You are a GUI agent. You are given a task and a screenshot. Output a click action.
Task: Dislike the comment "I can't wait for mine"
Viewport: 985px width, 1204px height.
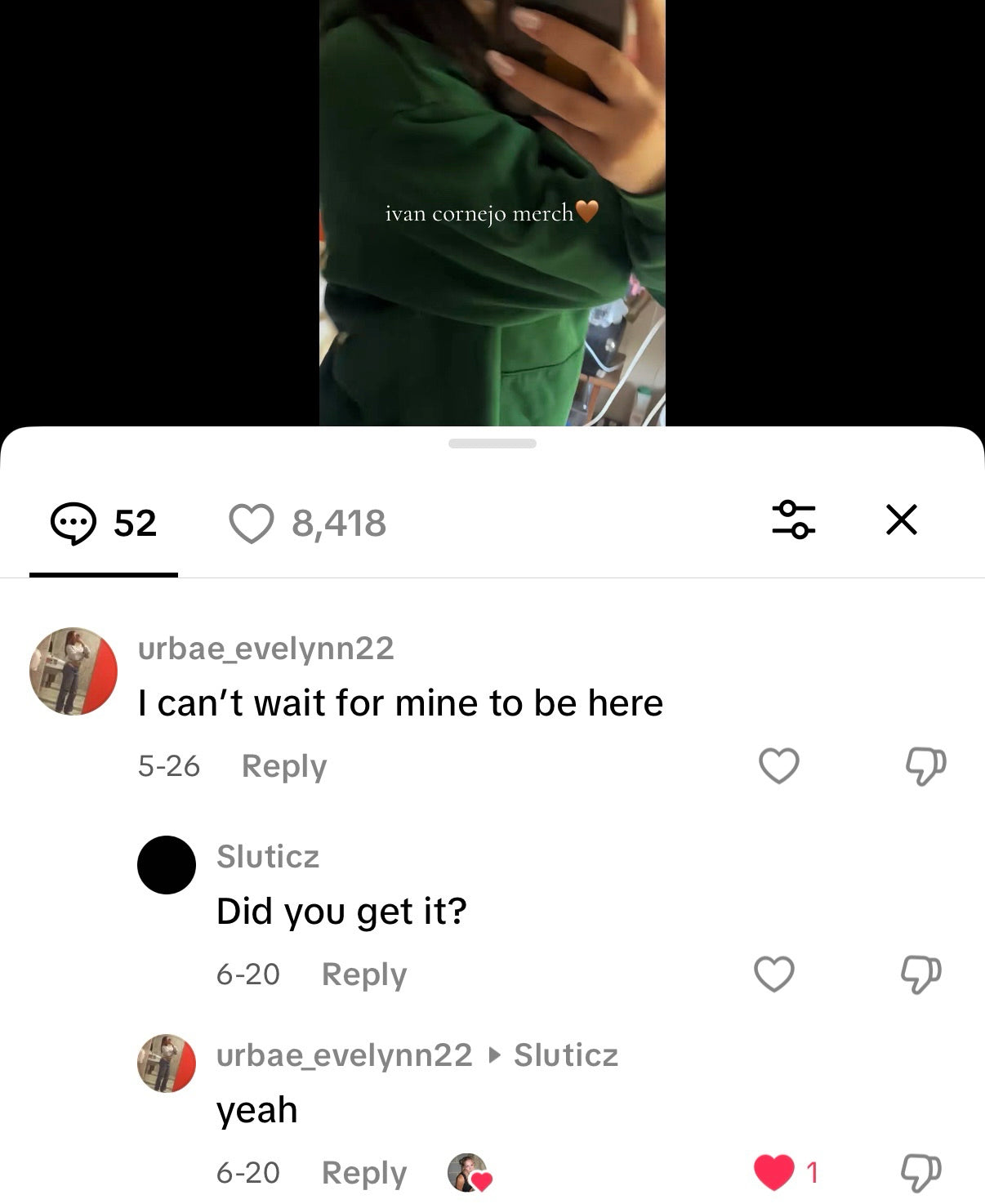[x=925, y=766]
